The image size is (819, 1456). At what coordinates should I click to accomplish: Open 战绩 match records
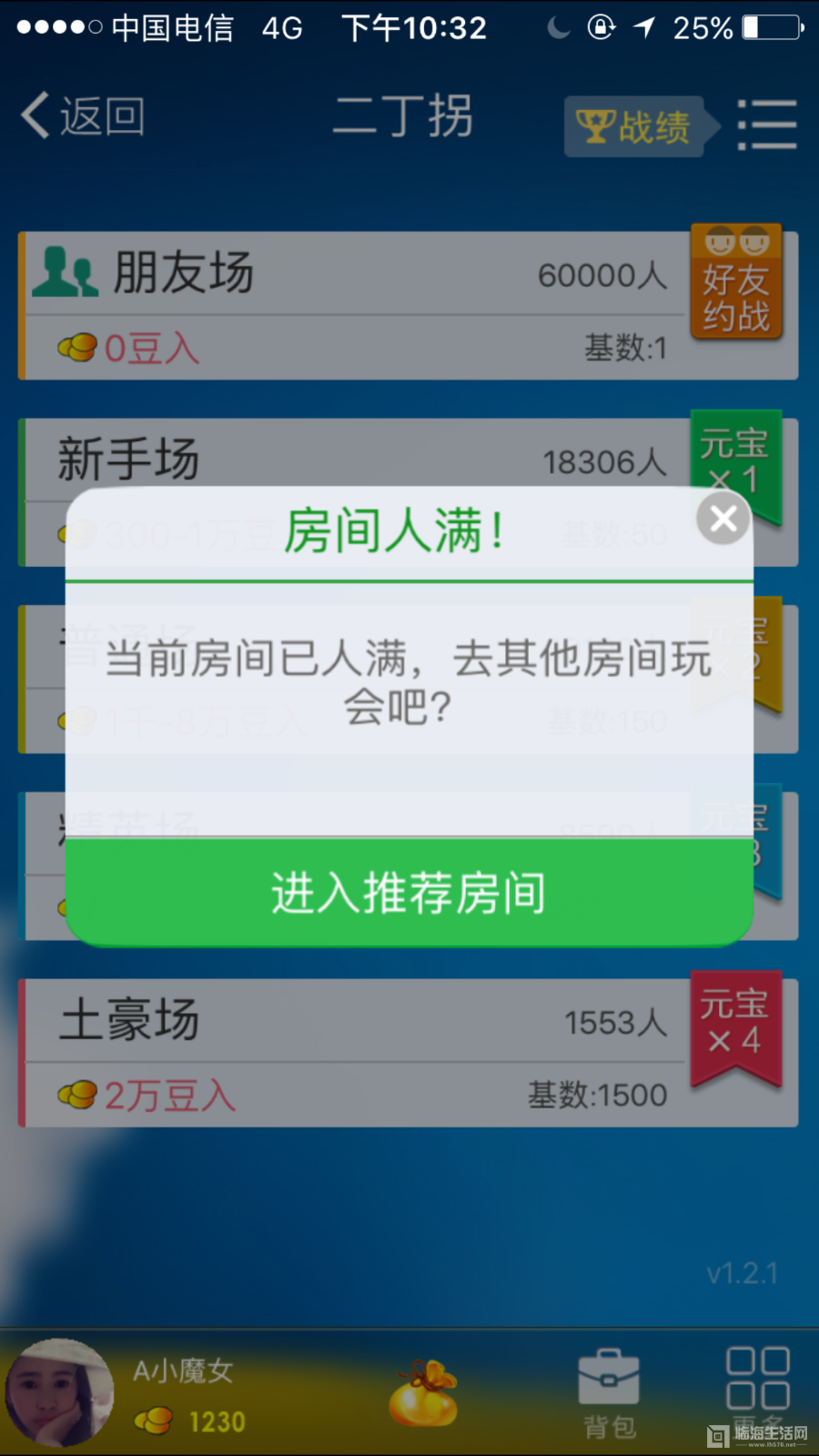coord(635,126)
